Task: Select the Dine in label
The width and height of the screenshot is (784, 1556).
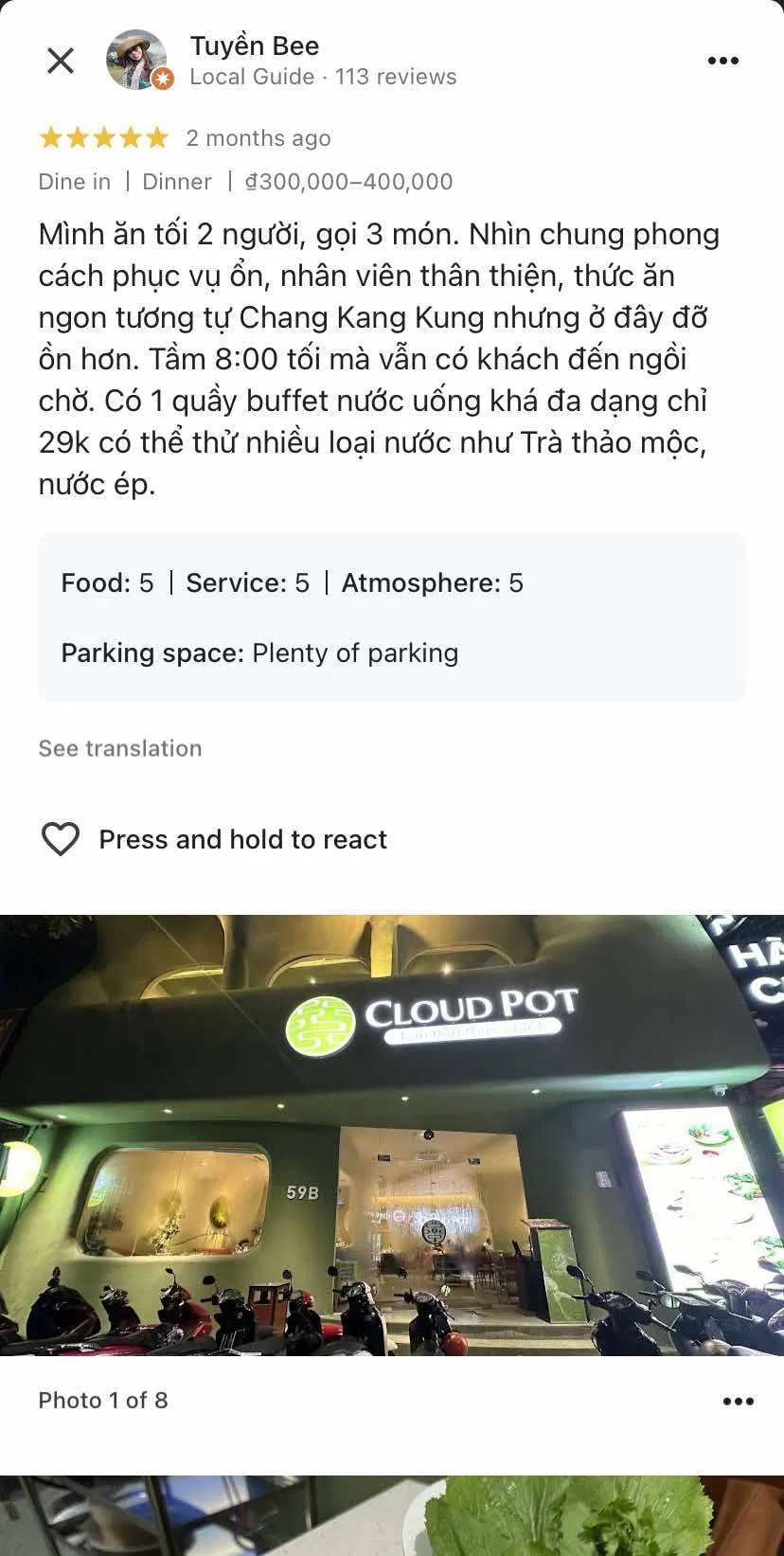Action: pos(74,181)
